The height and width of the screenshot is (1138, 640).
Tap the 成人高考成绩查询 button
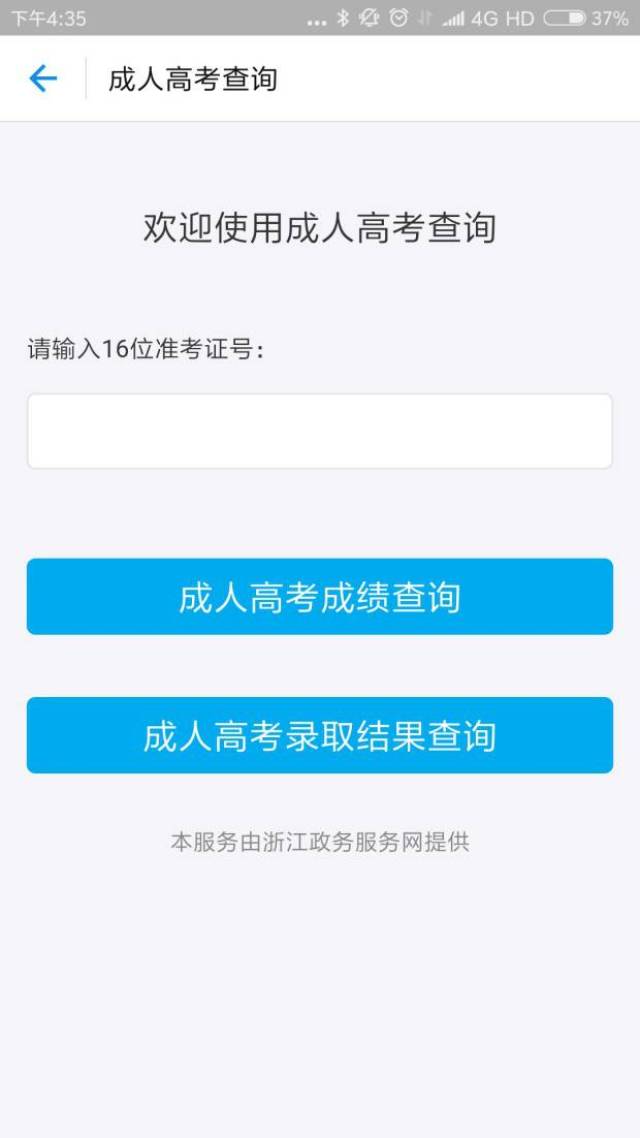click(320, 597)
